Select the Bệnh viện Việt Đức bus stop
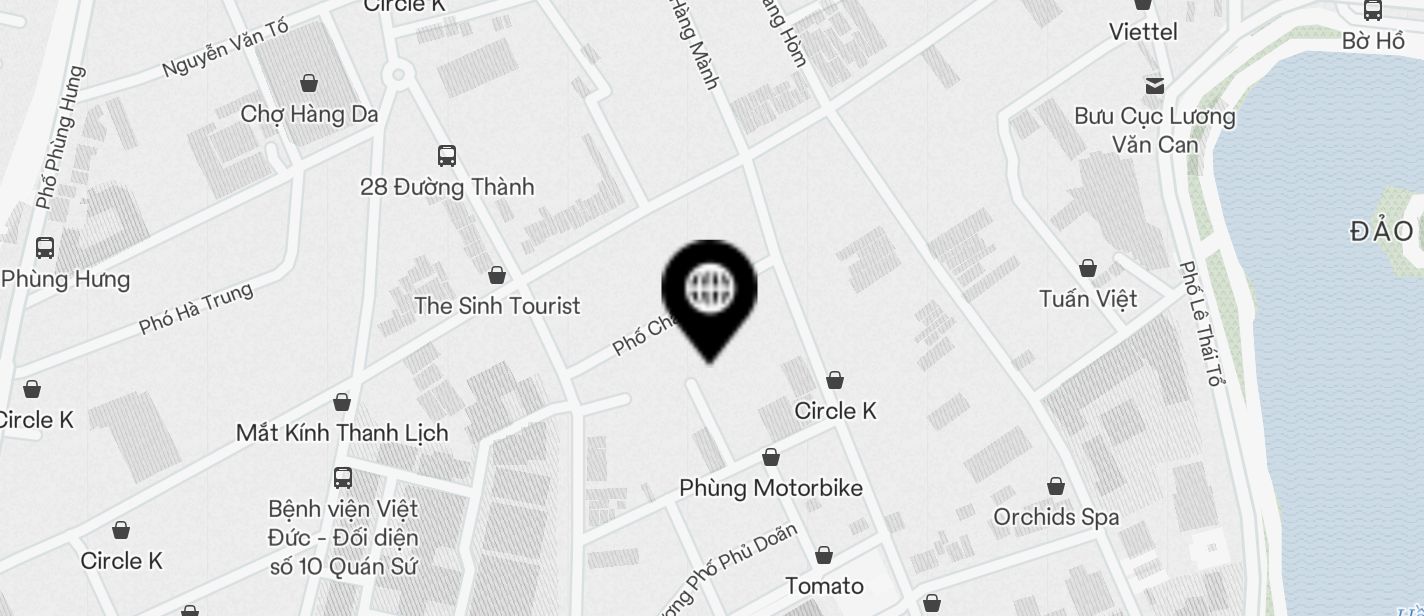1424x616 pixels. point(343,477)
